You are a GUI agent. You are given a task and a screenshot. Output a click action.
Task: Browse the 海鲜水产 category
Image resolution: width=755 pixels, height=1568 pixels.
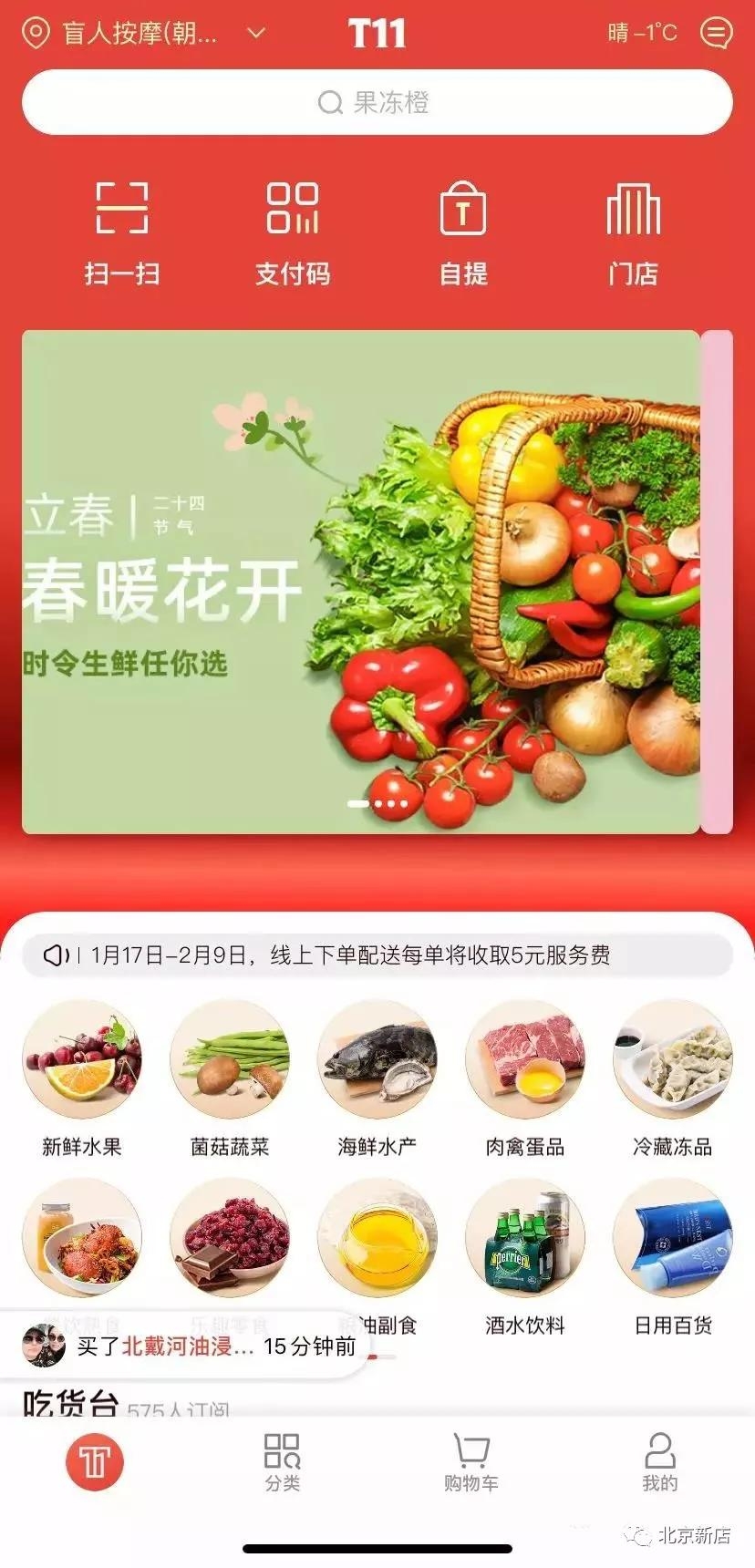(377, 1079)
